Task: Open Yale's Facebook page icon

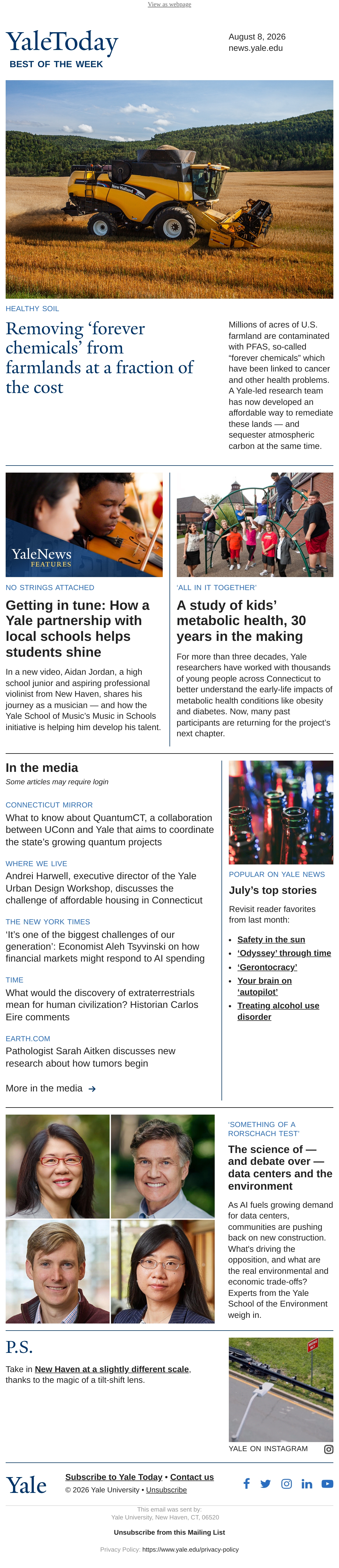Action: (x=247, y=1483)
